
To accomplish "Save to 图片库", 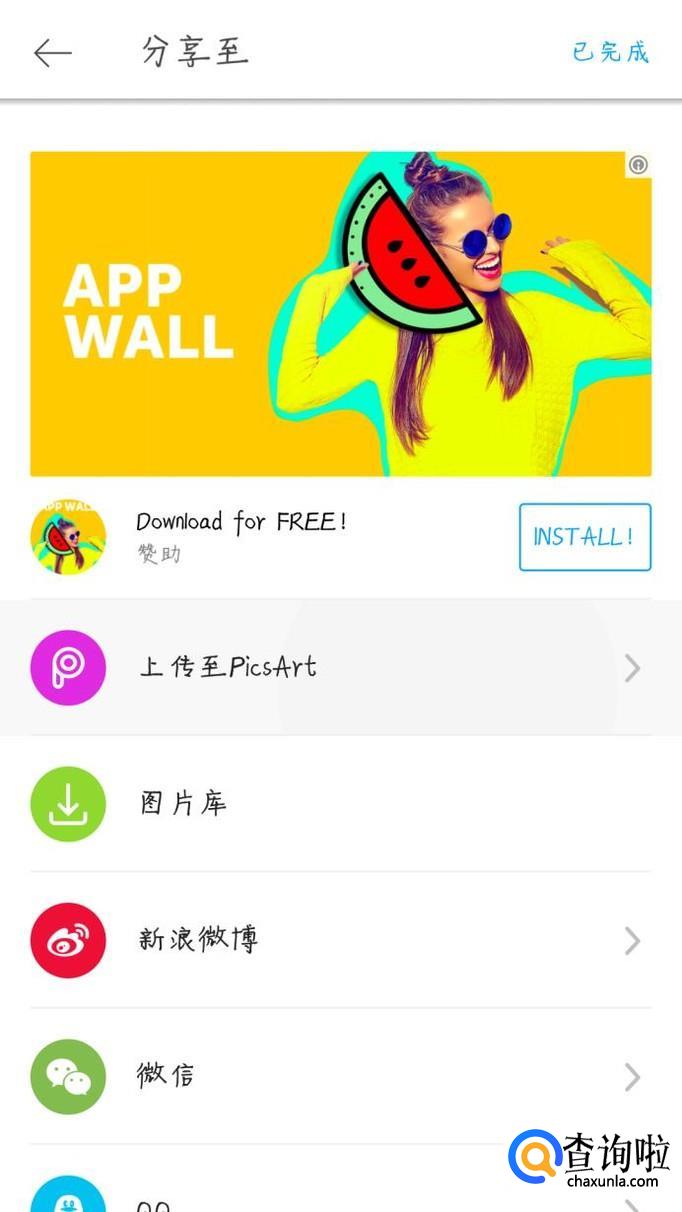I will click(340, 804).
